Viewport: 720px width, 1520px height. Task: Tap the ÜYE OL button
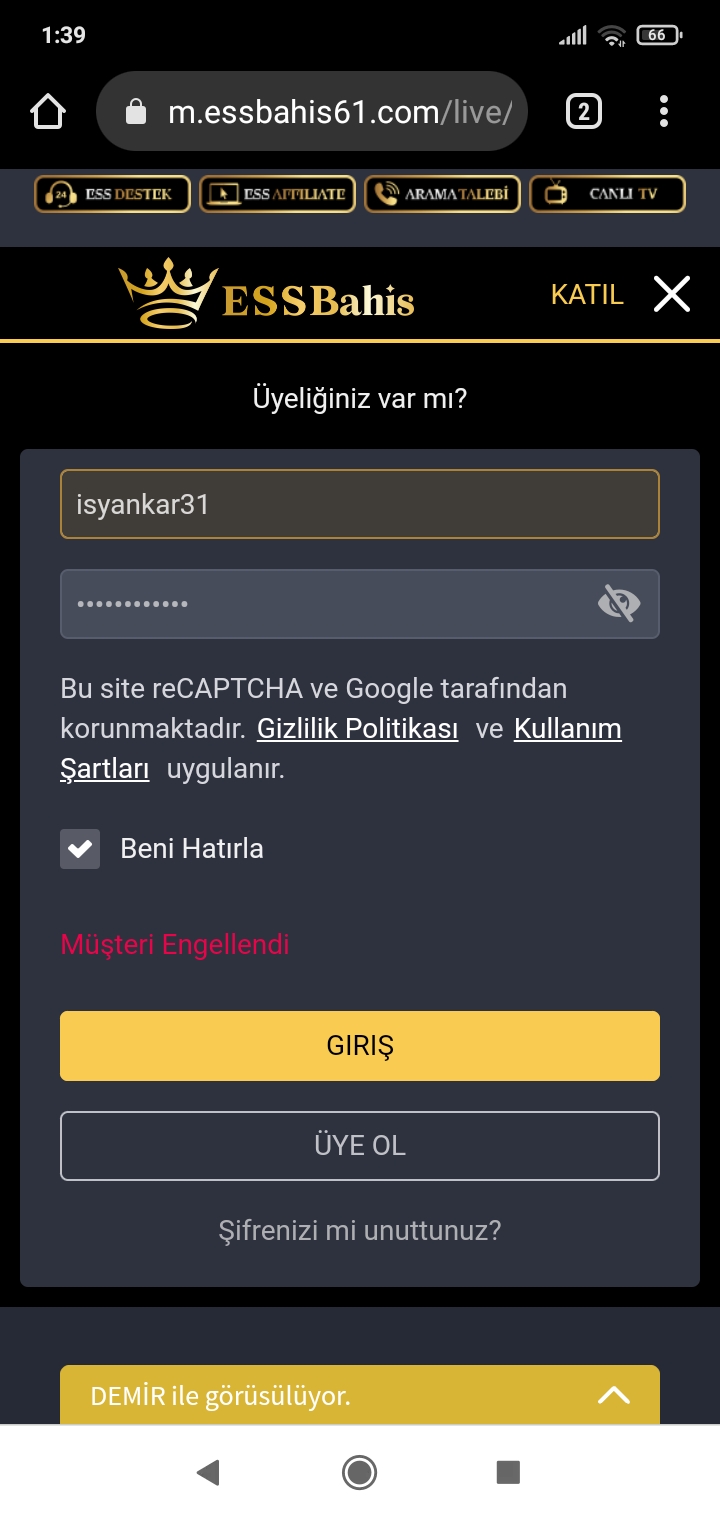(360, 1146)
